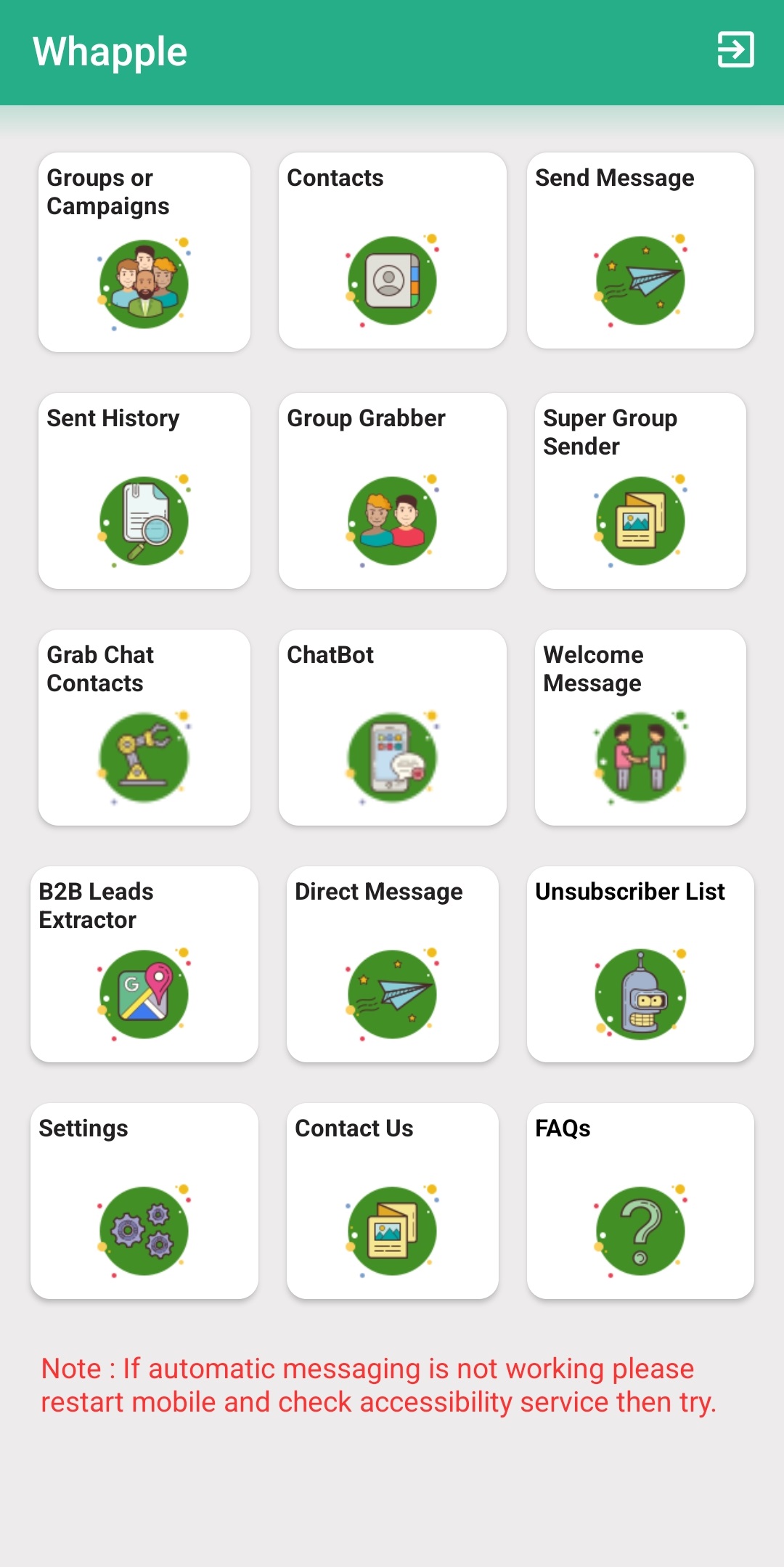Open the Send Message card
The width and height of the screenshot is (784, 1567).
[640, 251]
